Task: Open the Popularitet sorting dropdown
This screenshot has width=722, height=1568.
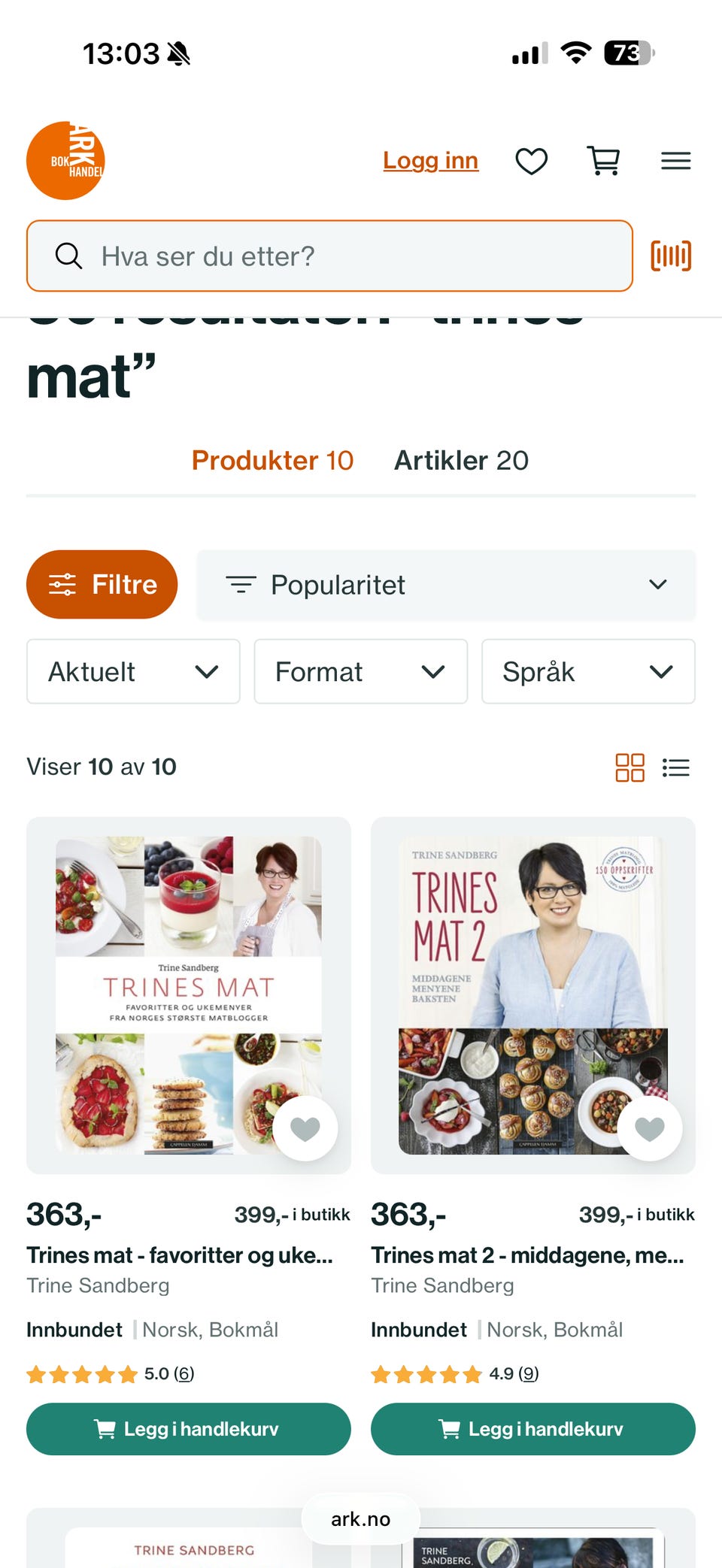Action: tap(445, 584)
